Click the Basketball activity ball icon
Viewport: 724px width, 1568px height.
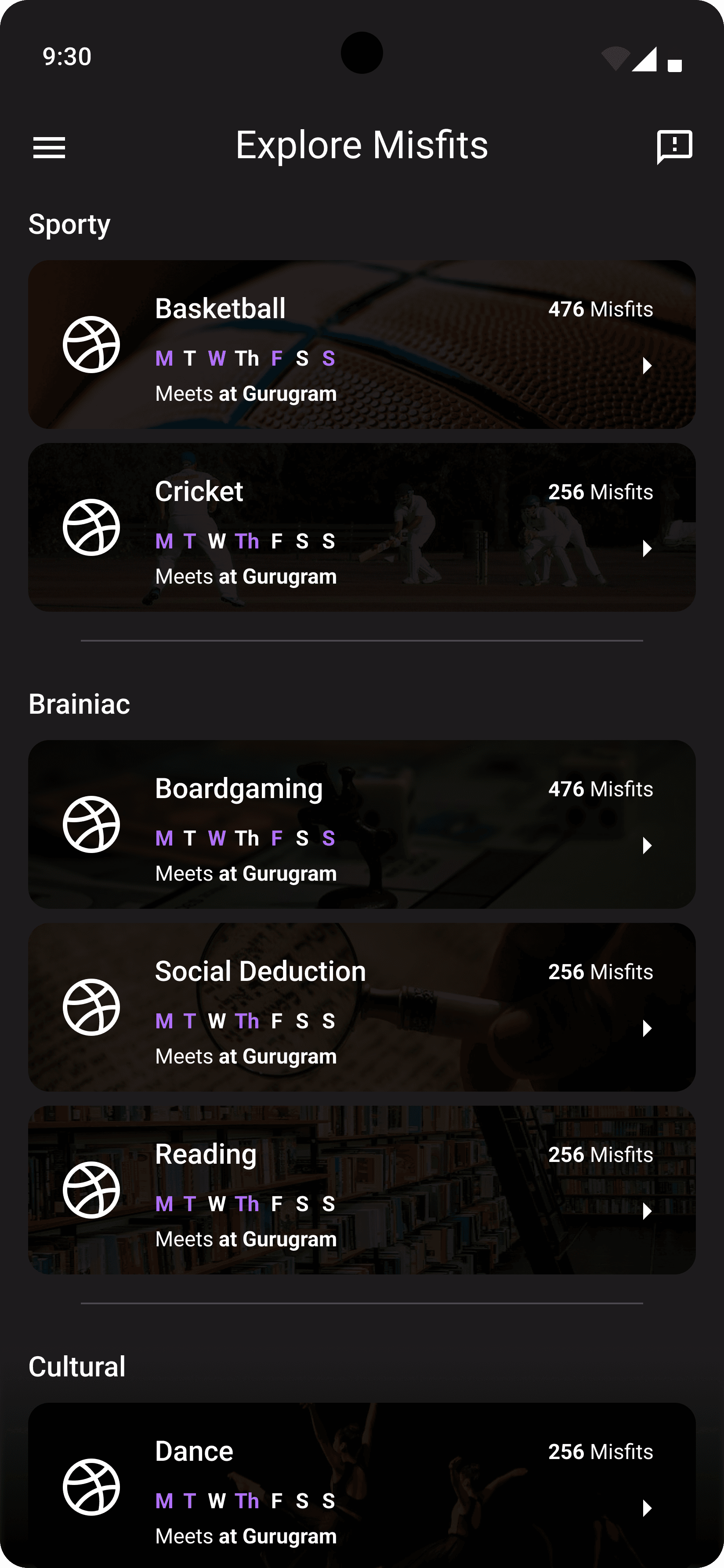[91, 345]
